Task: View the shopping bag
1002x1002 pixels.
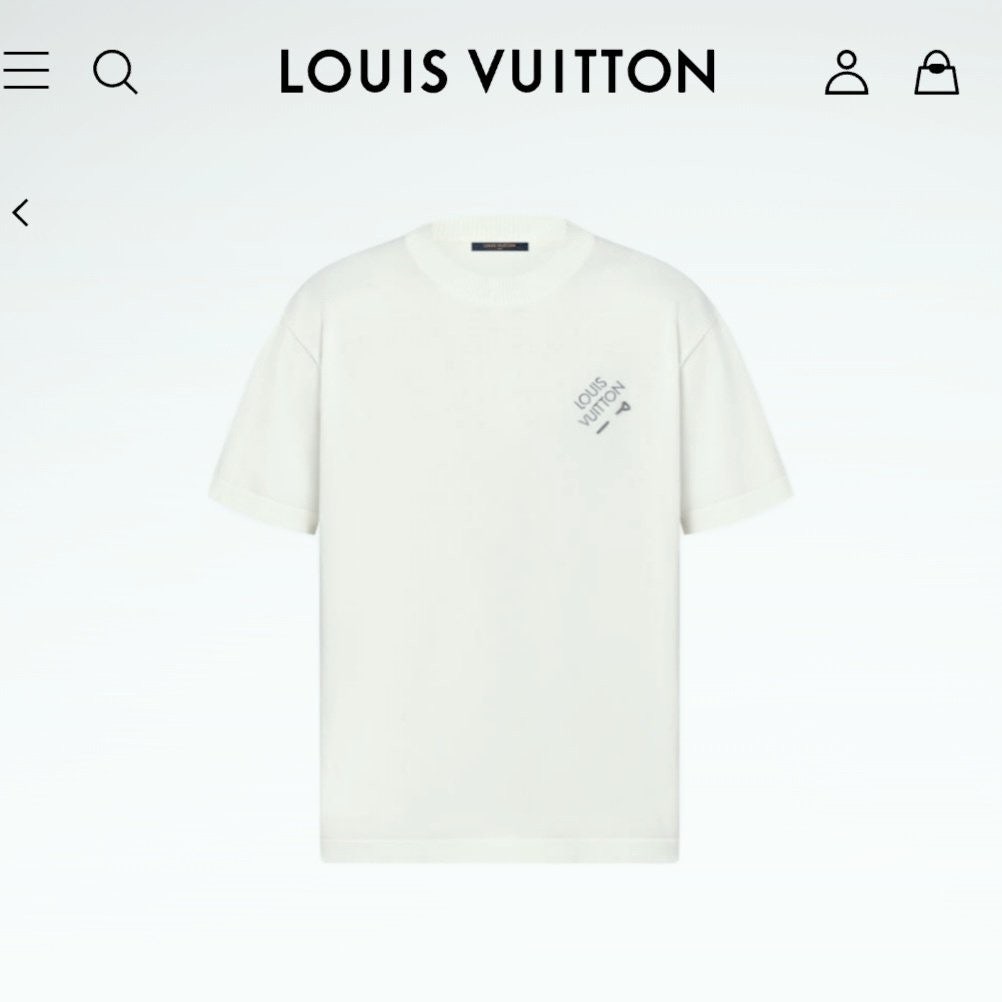Action: click(x=936, y=73)
